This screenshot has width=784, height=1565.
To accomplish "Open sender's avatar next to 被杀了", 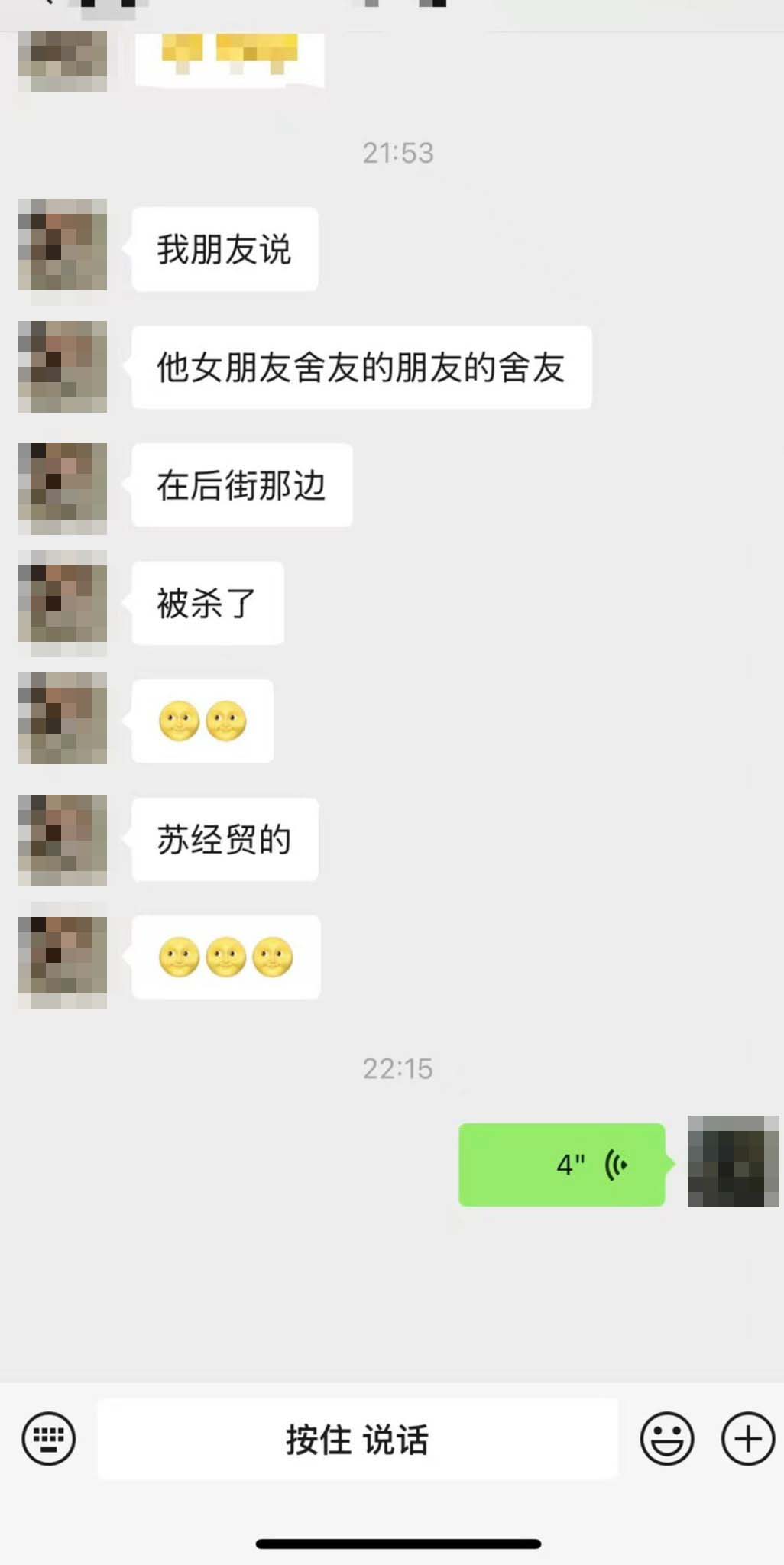I will click(63, 602).
